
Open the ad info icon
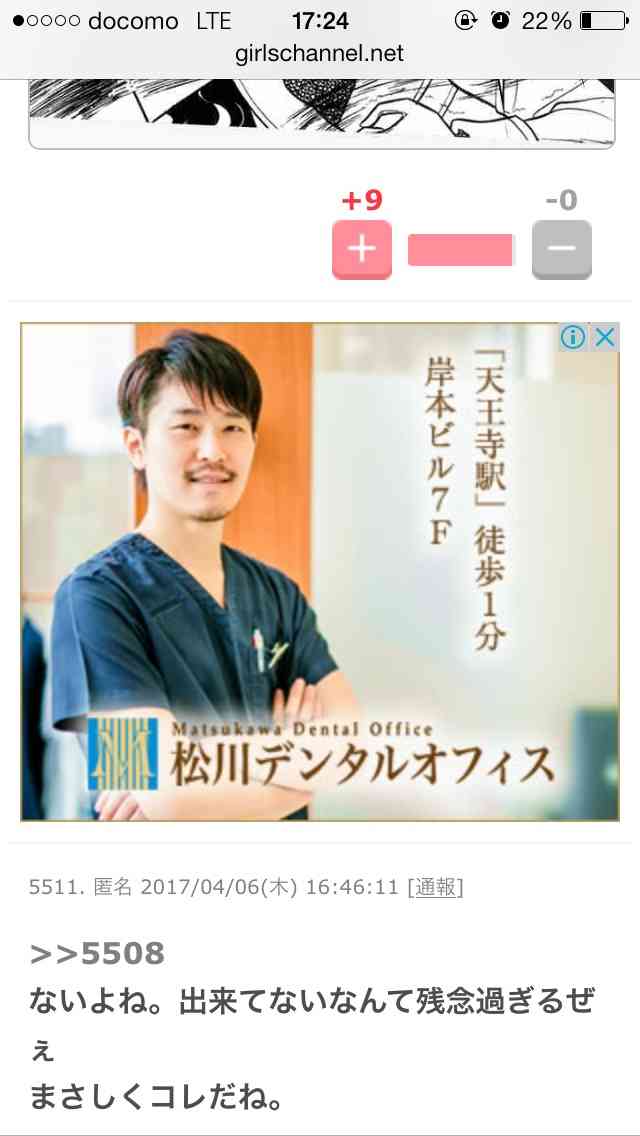coord(573,337)
